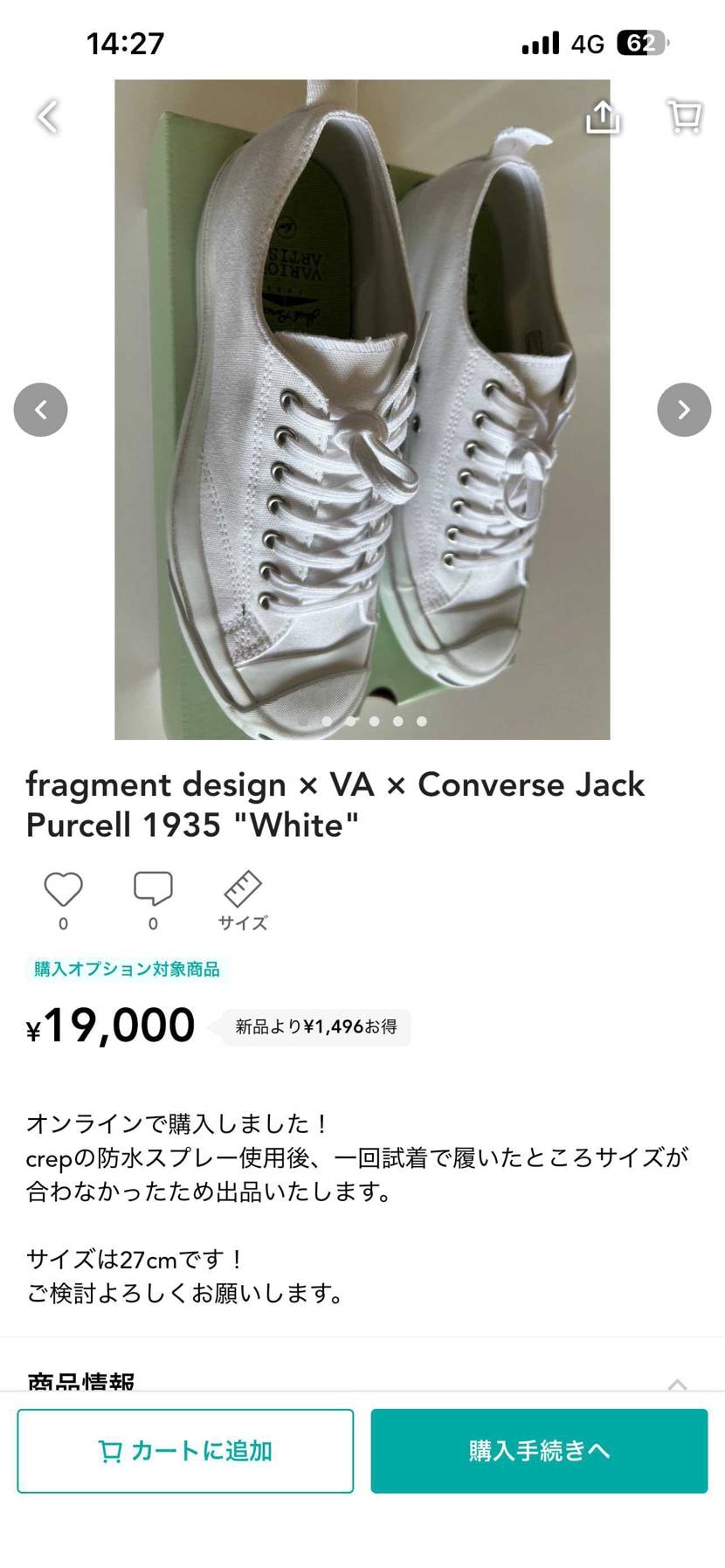
Task: Show the previous product photo
Action: [x=40, y=409]
